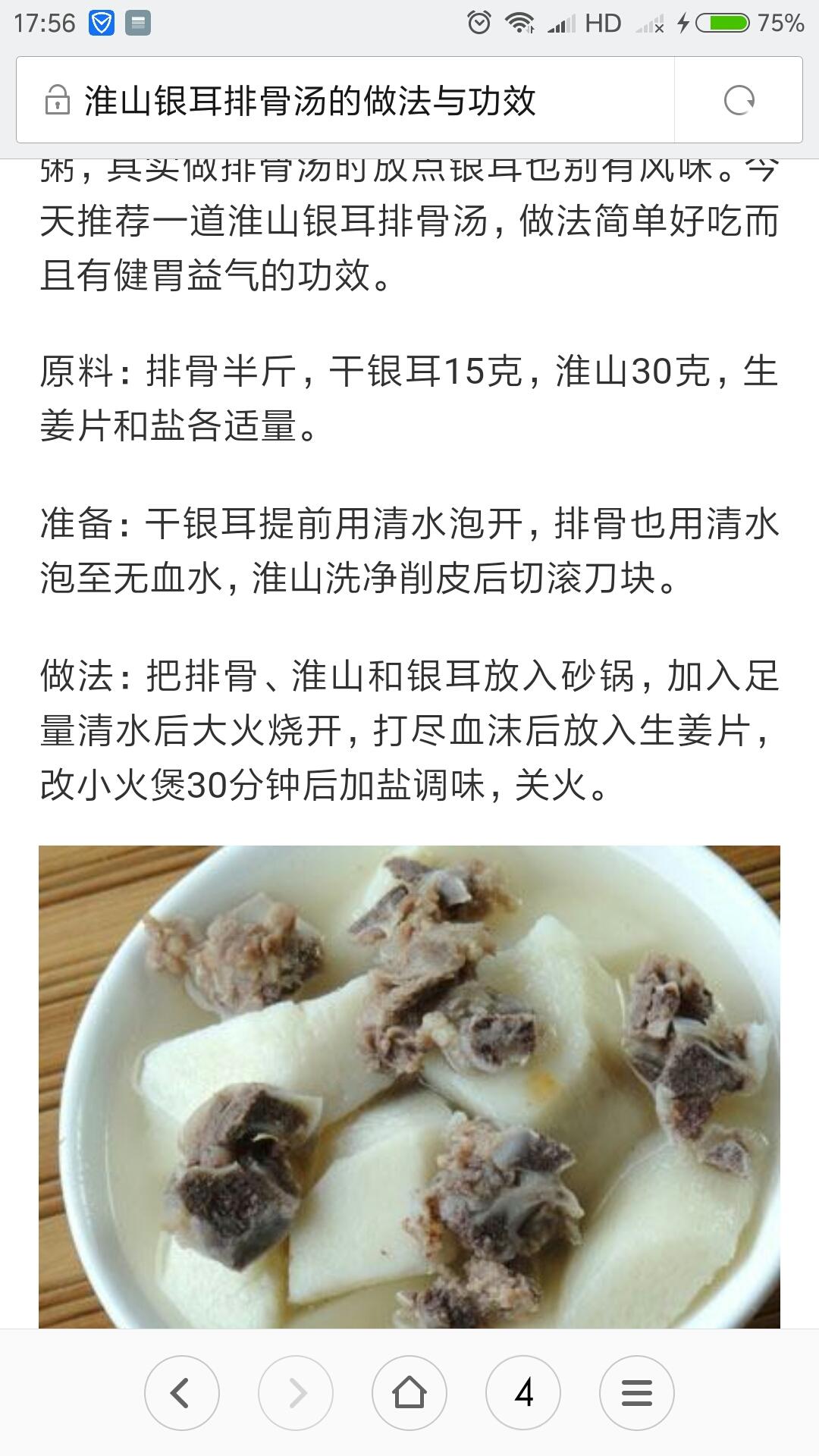Open the tab switcher showing 4 tabs

point(523,1393)
